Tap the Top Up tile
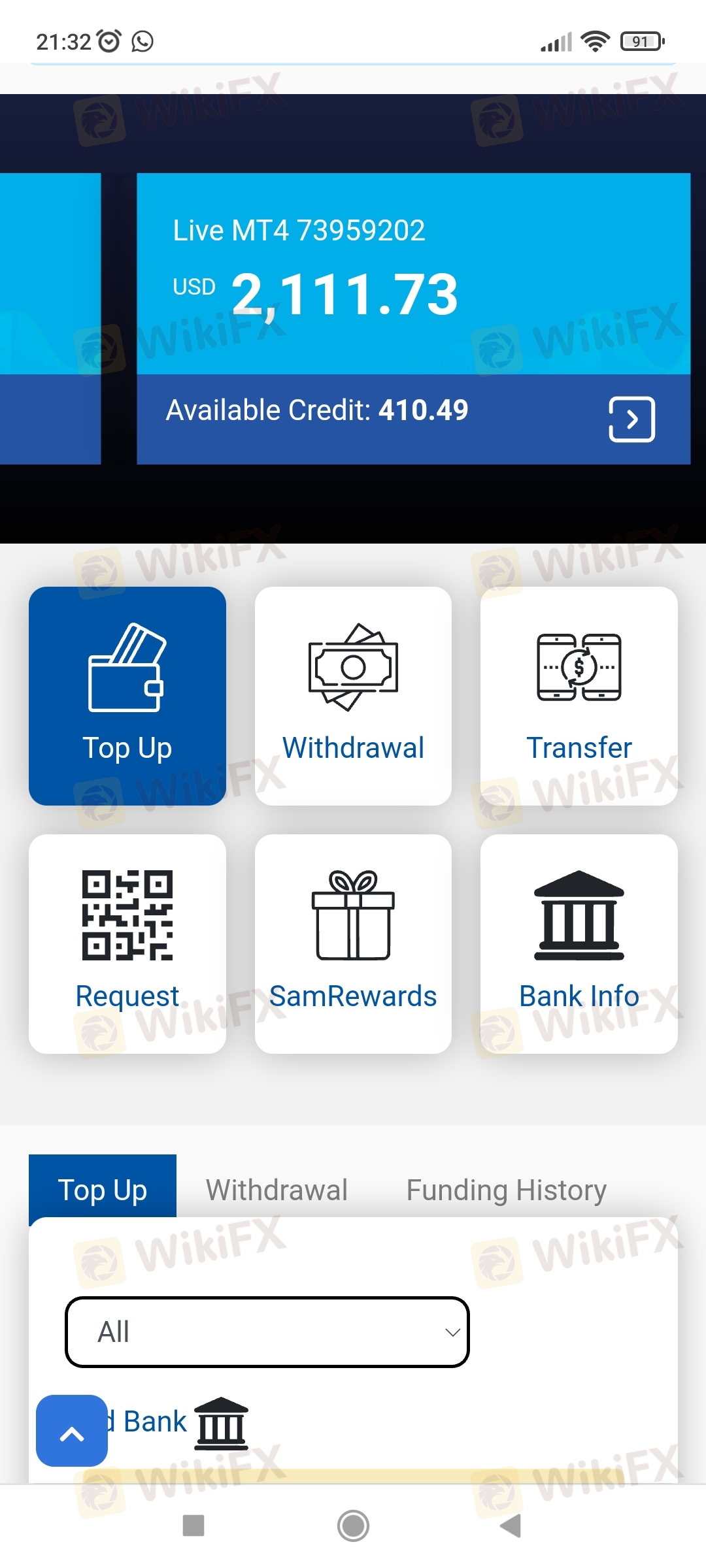This screenshot has height=1568, width=706. point(127,696)
